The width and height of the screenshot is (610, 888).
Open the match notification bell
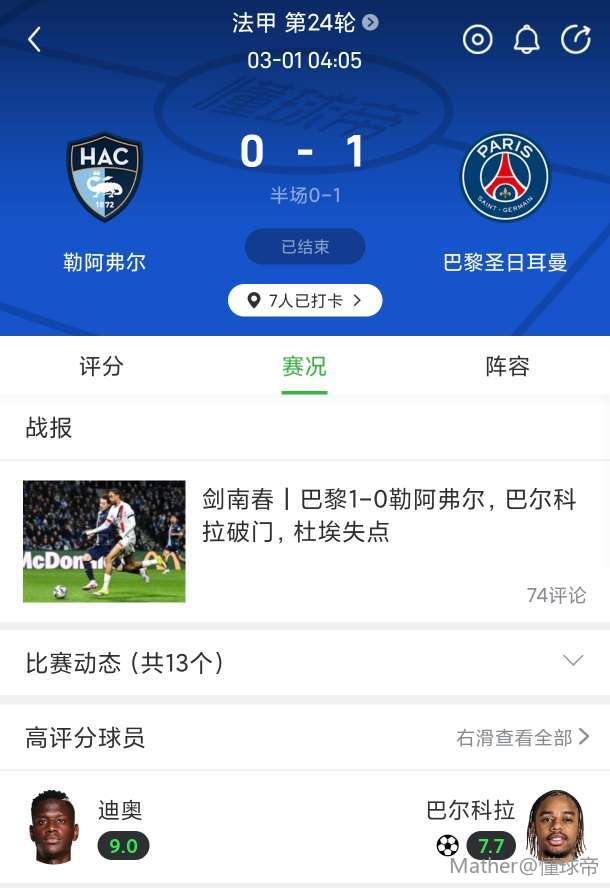[527, 39]
